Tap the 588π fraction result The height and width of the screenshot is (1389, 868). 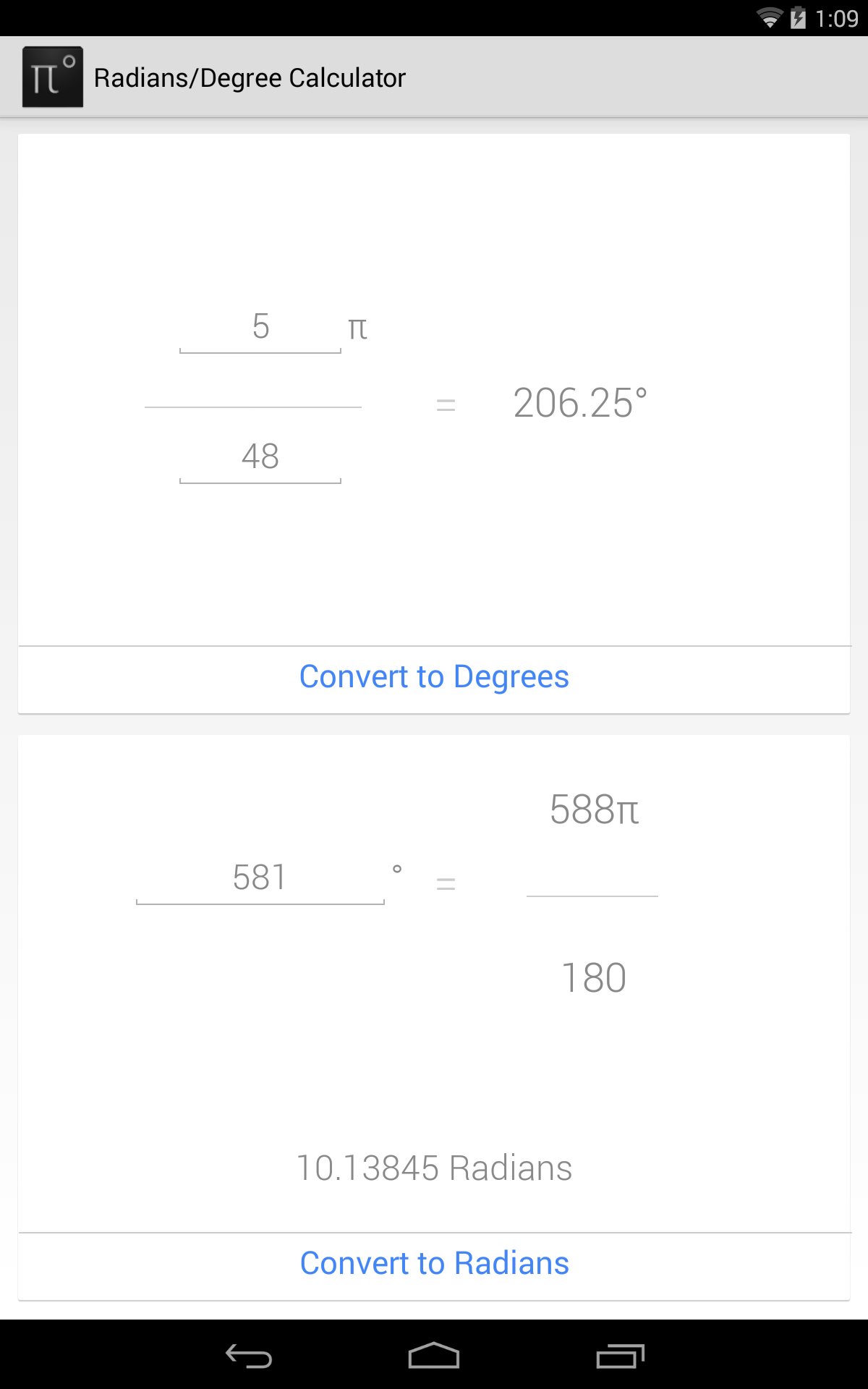595,810
